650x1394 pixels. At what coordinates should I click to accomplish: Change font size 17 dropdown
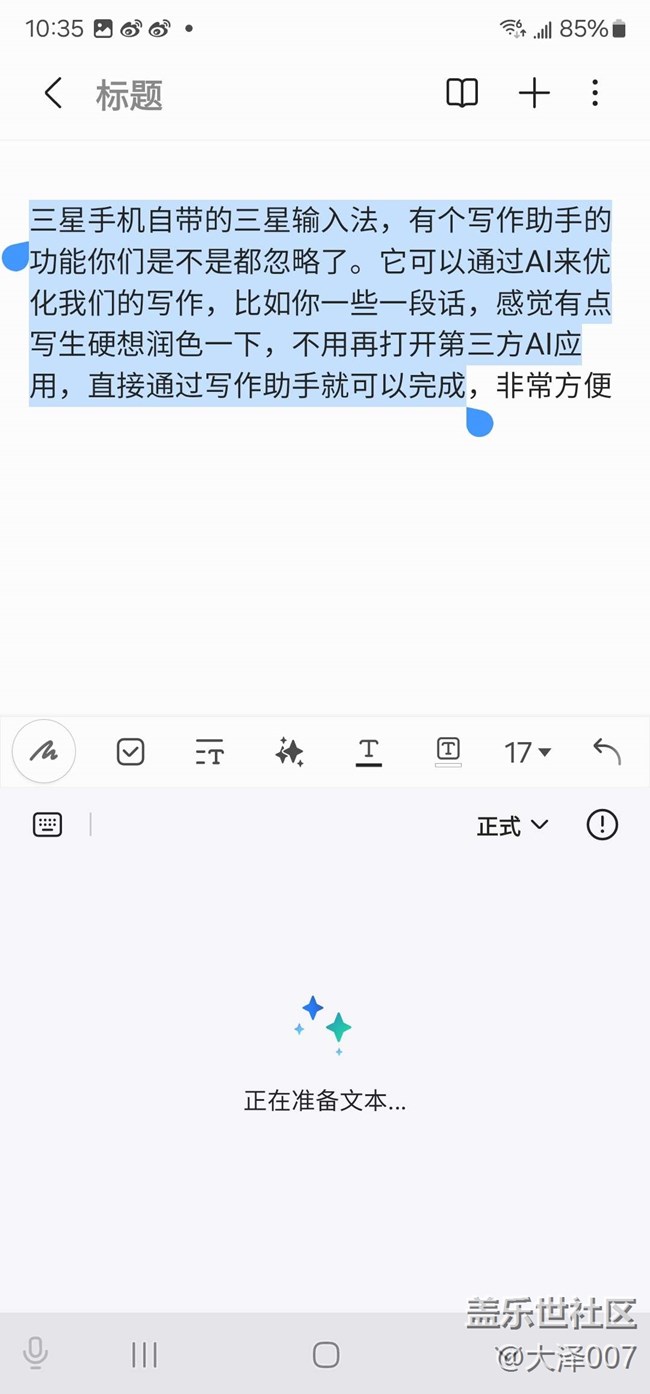click(x=528, y=751)
